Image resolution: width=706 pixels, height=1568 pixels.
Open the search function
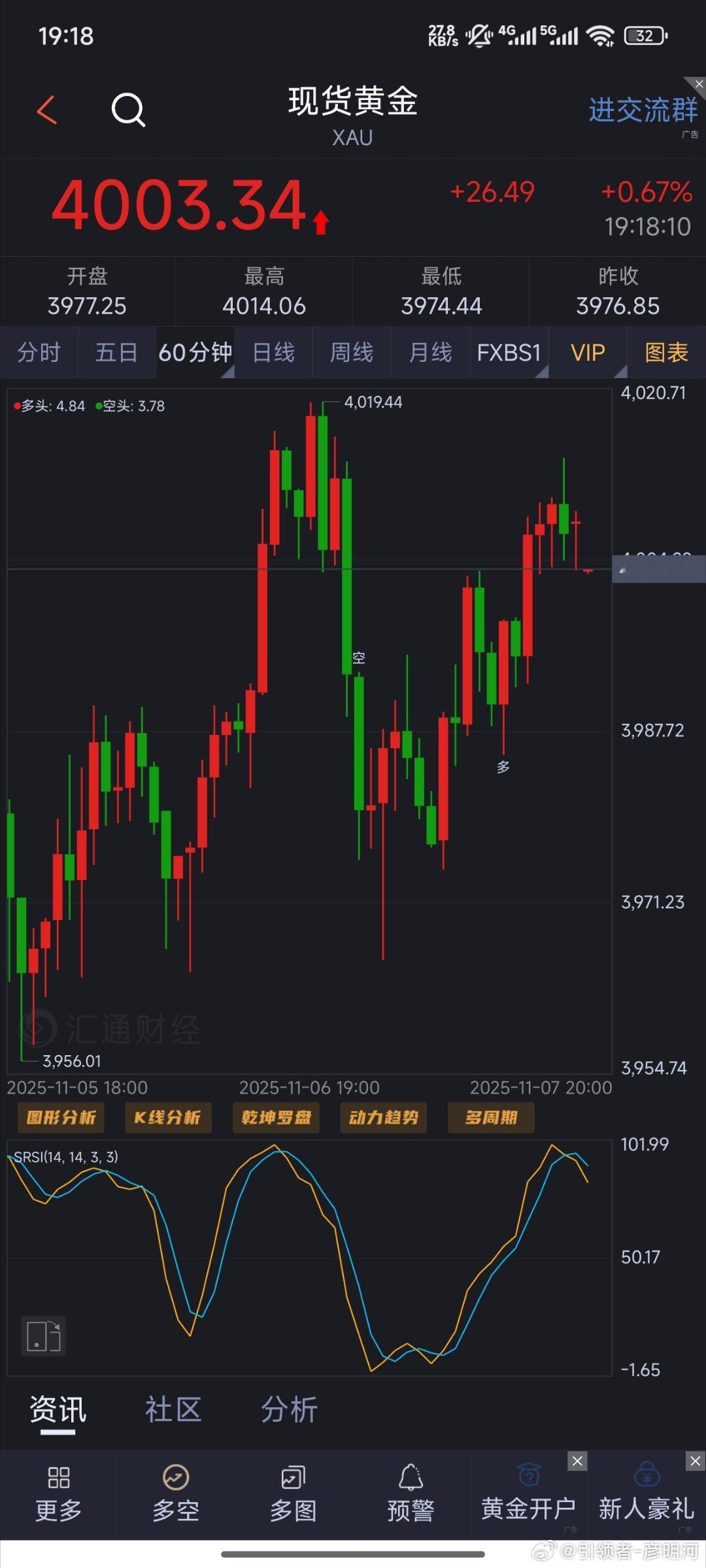[128, 110]
